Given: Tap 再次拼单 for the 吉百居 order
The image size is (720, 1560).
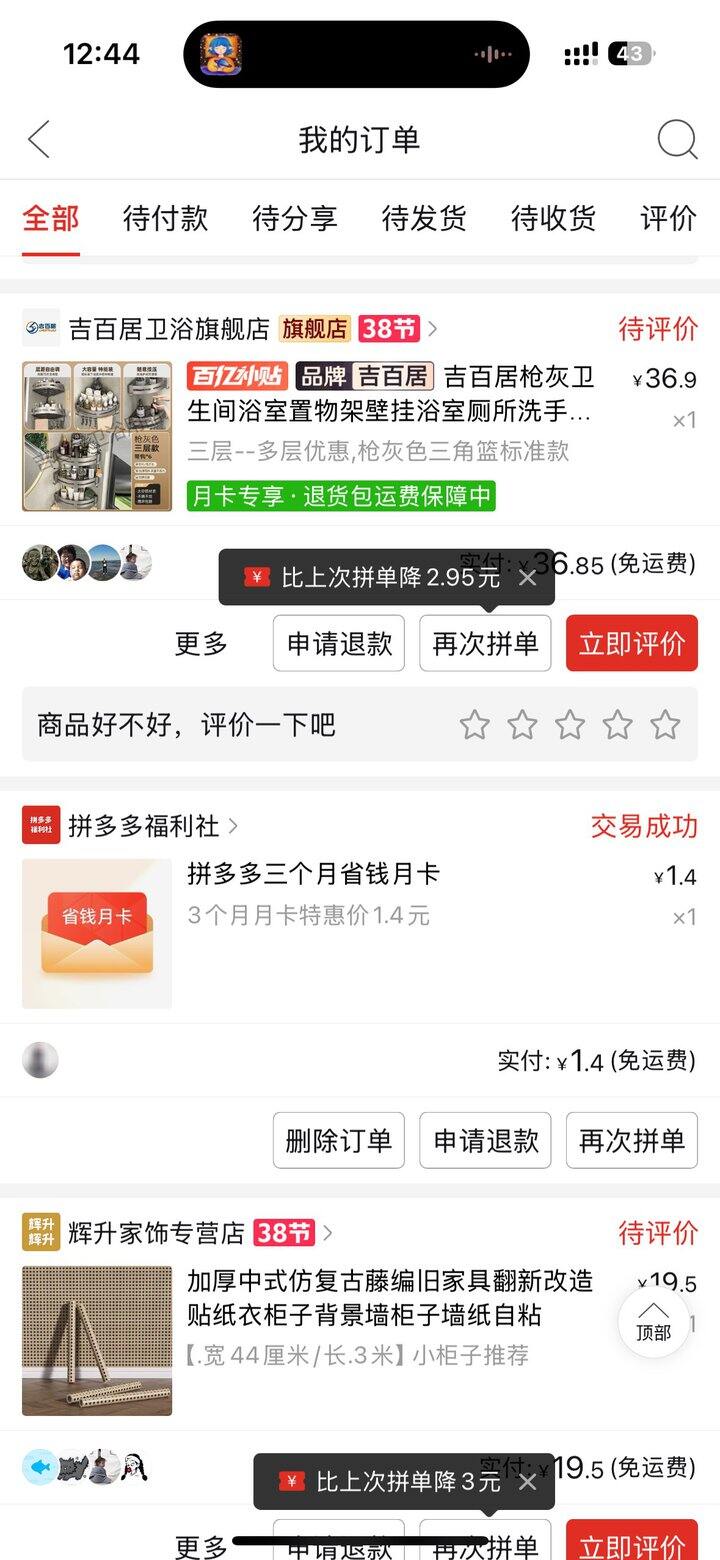Looking at the screenshot, I should [485, 643].
